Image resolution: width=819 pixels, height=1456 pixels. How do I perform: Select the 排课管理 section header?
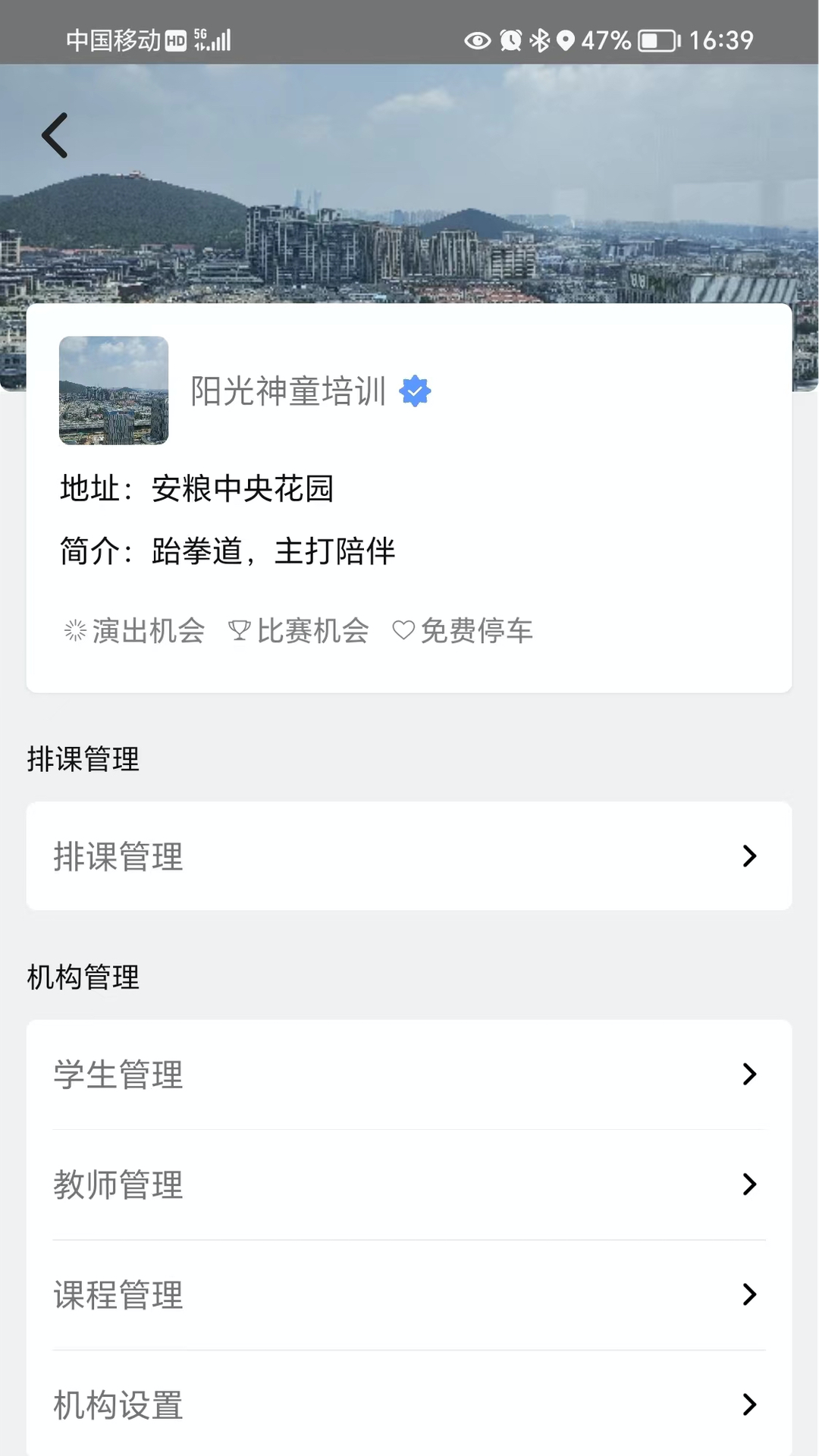[x=83, y=760]
